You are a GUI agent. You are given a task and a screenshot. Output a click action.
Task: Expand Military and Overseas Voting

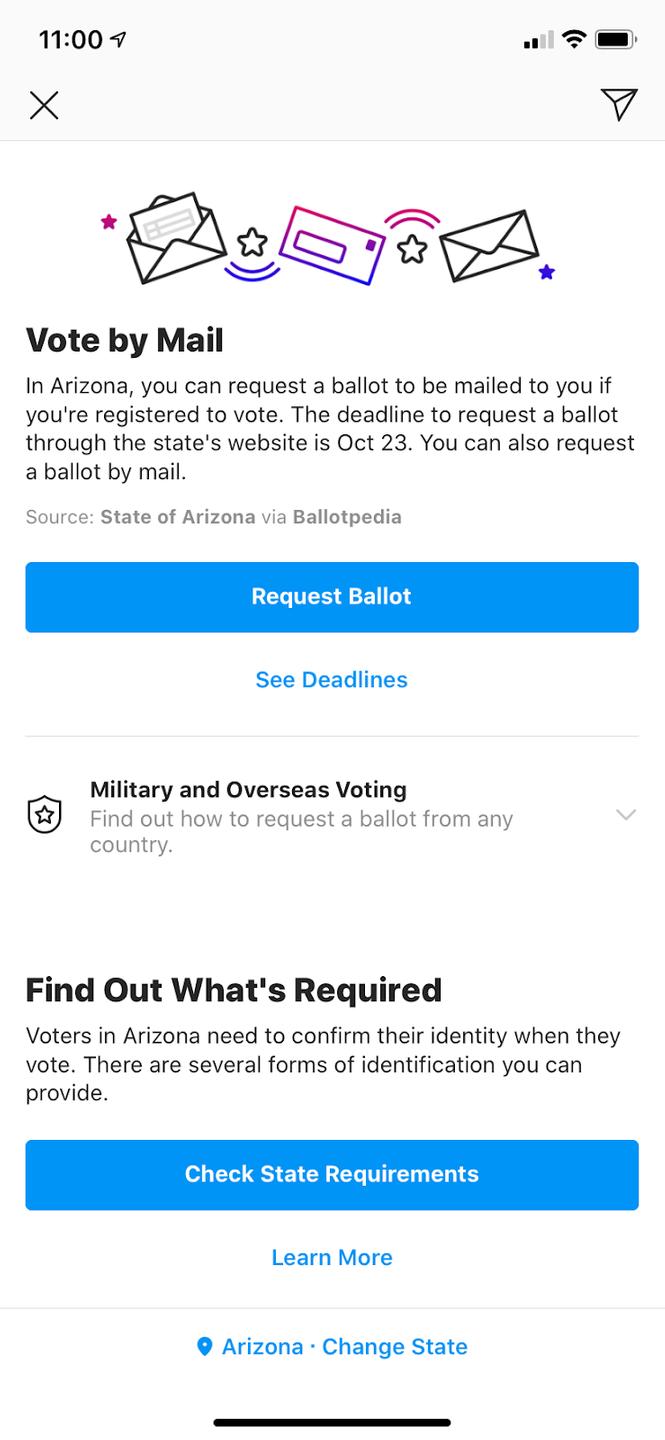[332, 817]
